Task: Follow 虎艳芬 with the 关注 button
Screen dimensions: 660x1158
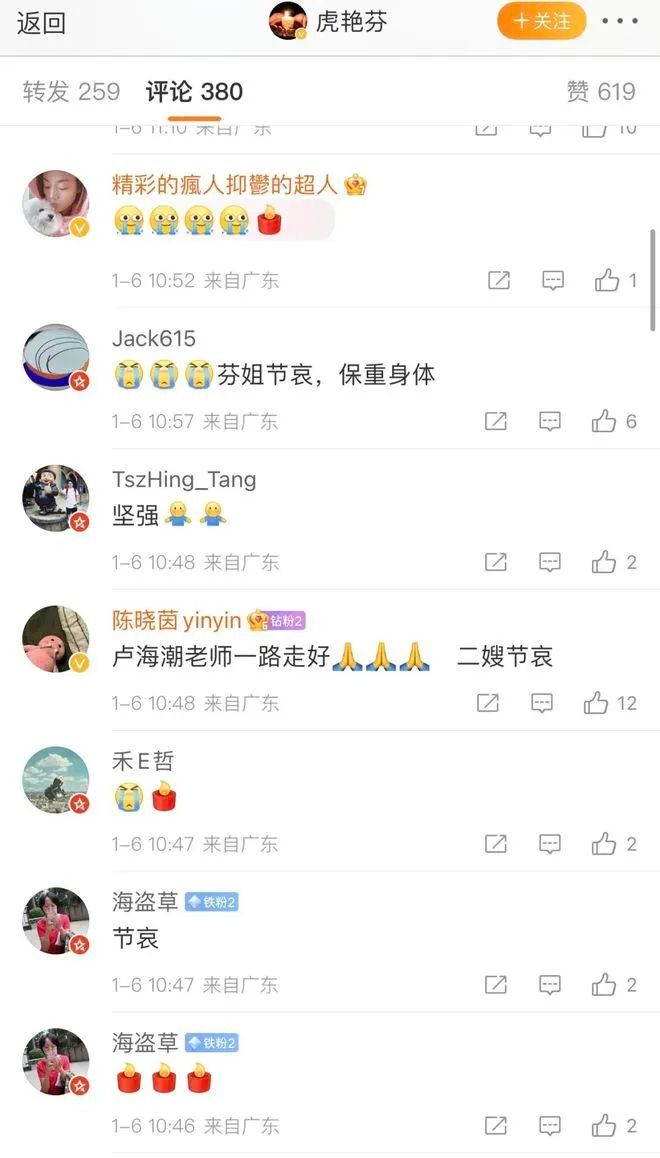Action: click(542, 21)
